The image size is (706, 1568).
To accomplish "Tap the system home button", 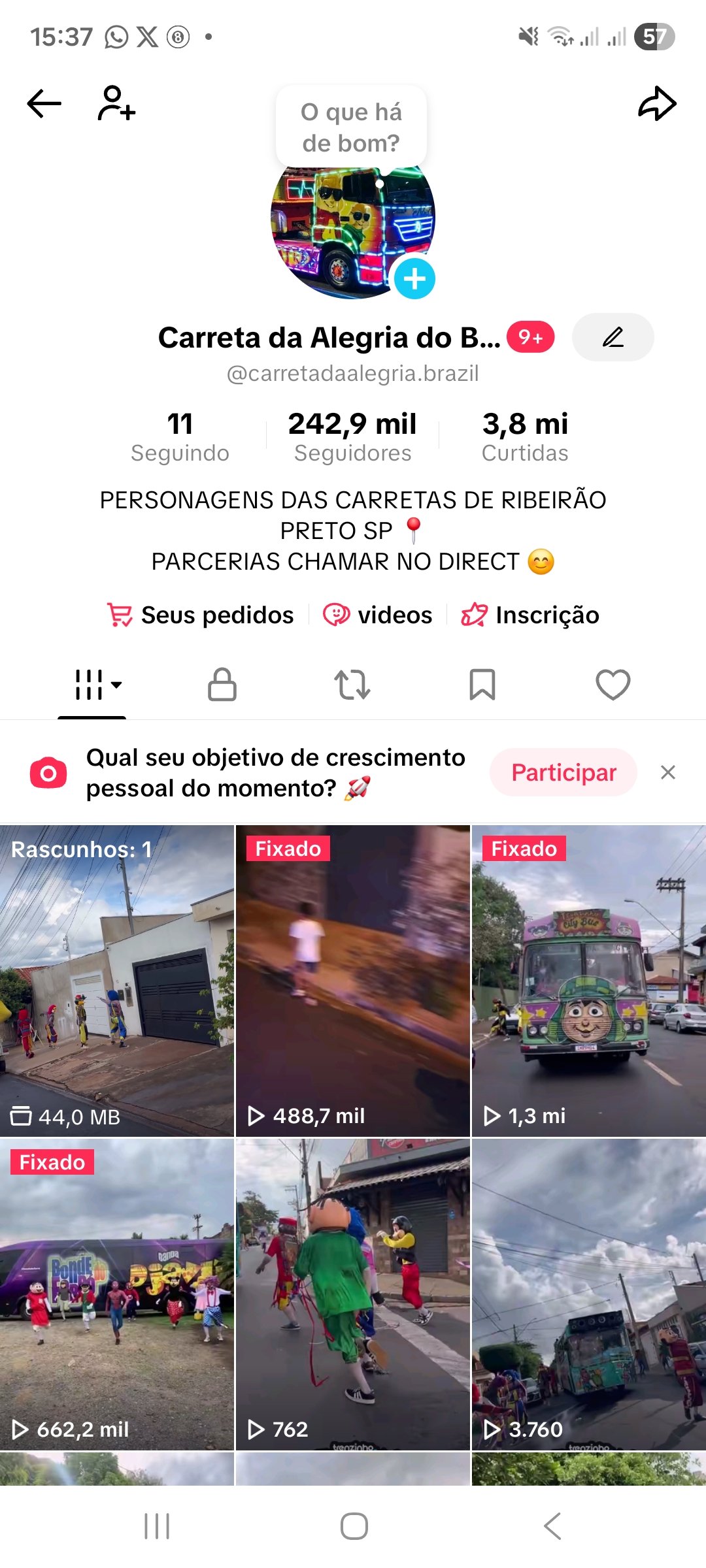I will [x=354, y=1526].
